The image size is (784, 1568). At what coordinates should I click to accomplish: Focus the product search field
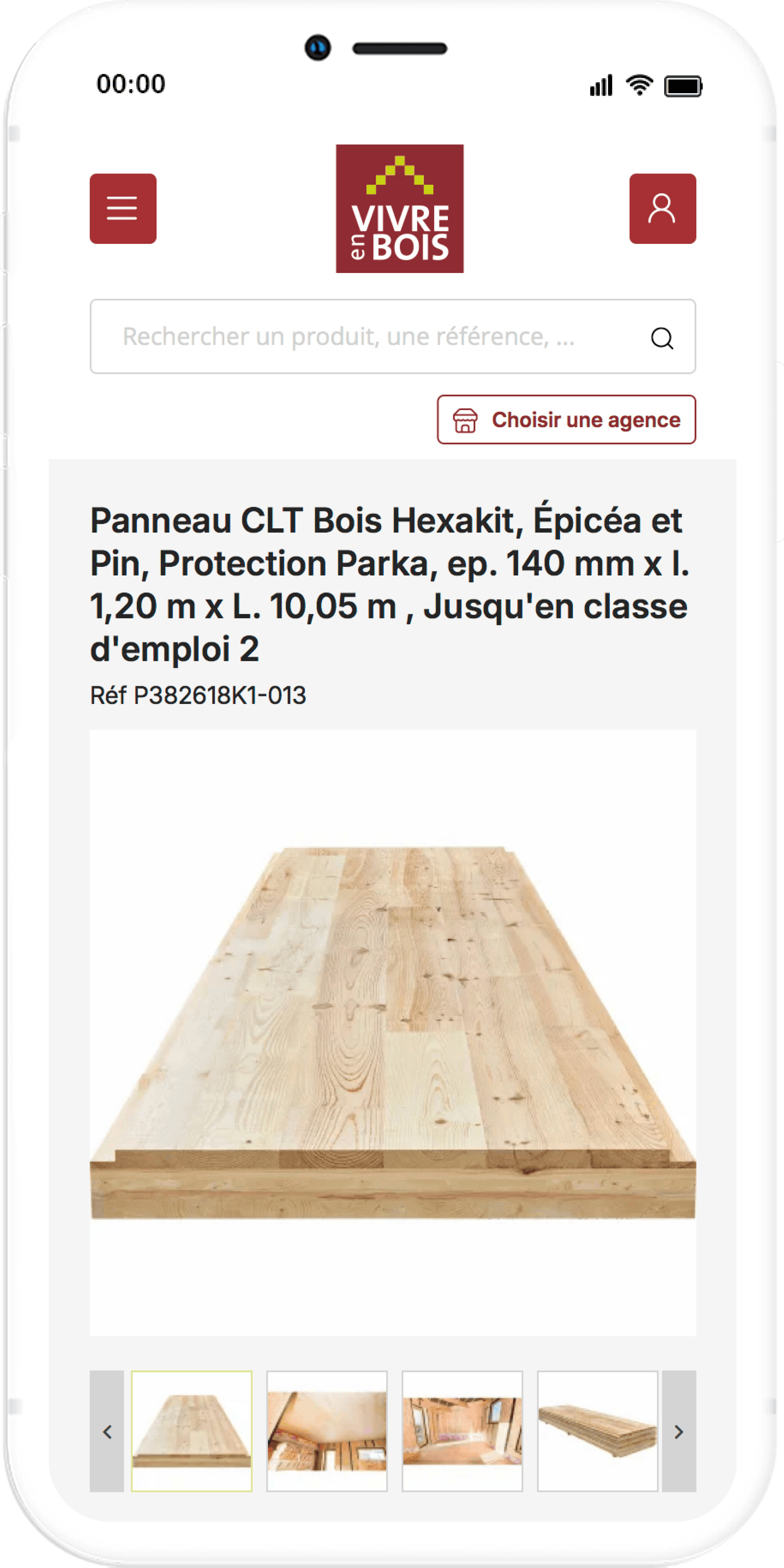point(393,337)
